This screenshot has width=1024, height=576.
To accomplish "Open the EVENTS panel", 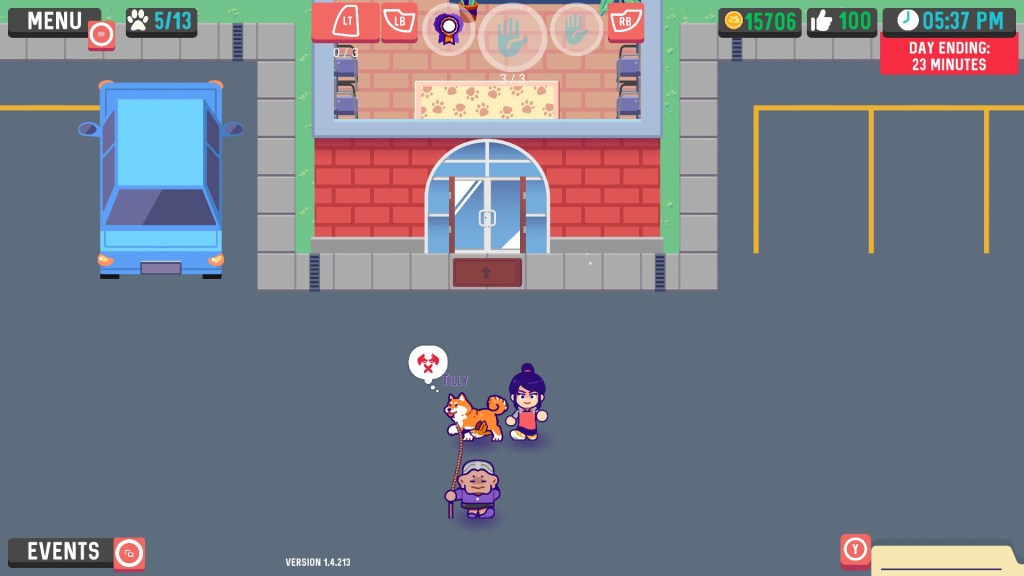I will 64,551.
